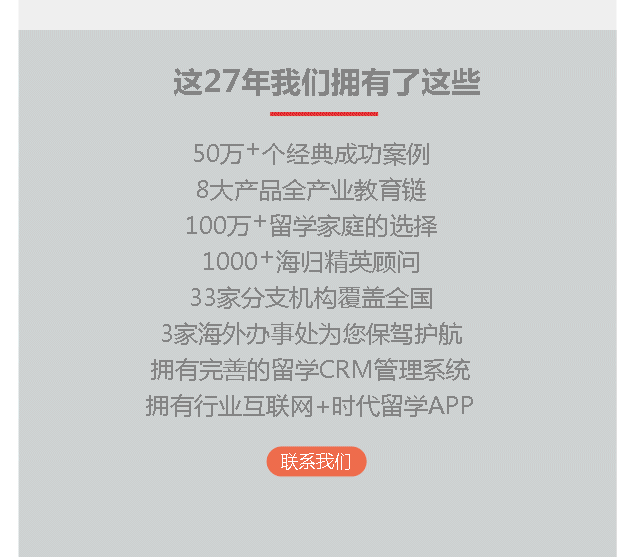The height and width of the screenshot is (557, 640).
Task: Tap the 联系我们 contact button
Action: [316, 462]
